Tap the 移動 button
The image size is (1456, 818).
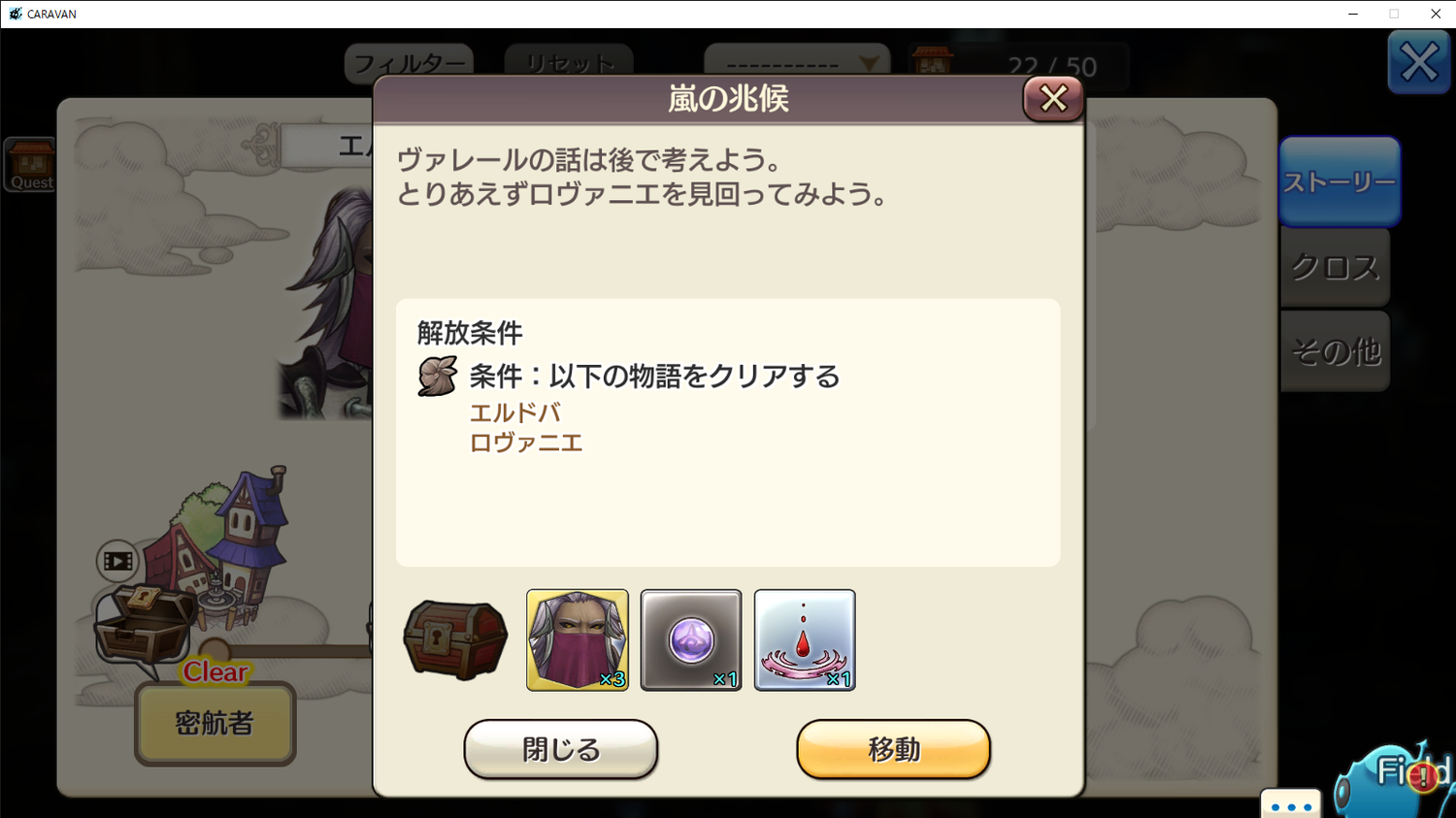click(x=893, y=749)
